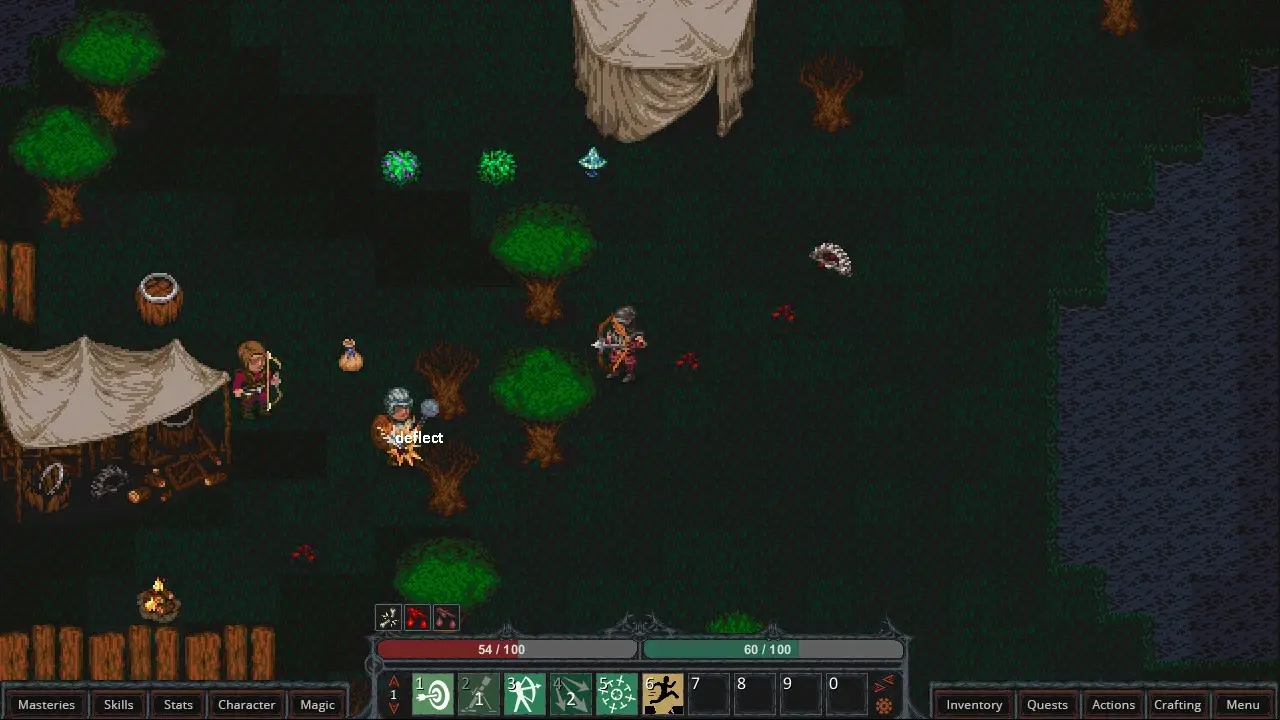Viewport: 1280px width, 720px height.
Task: View the Quests log
Action: point(1047,704)
